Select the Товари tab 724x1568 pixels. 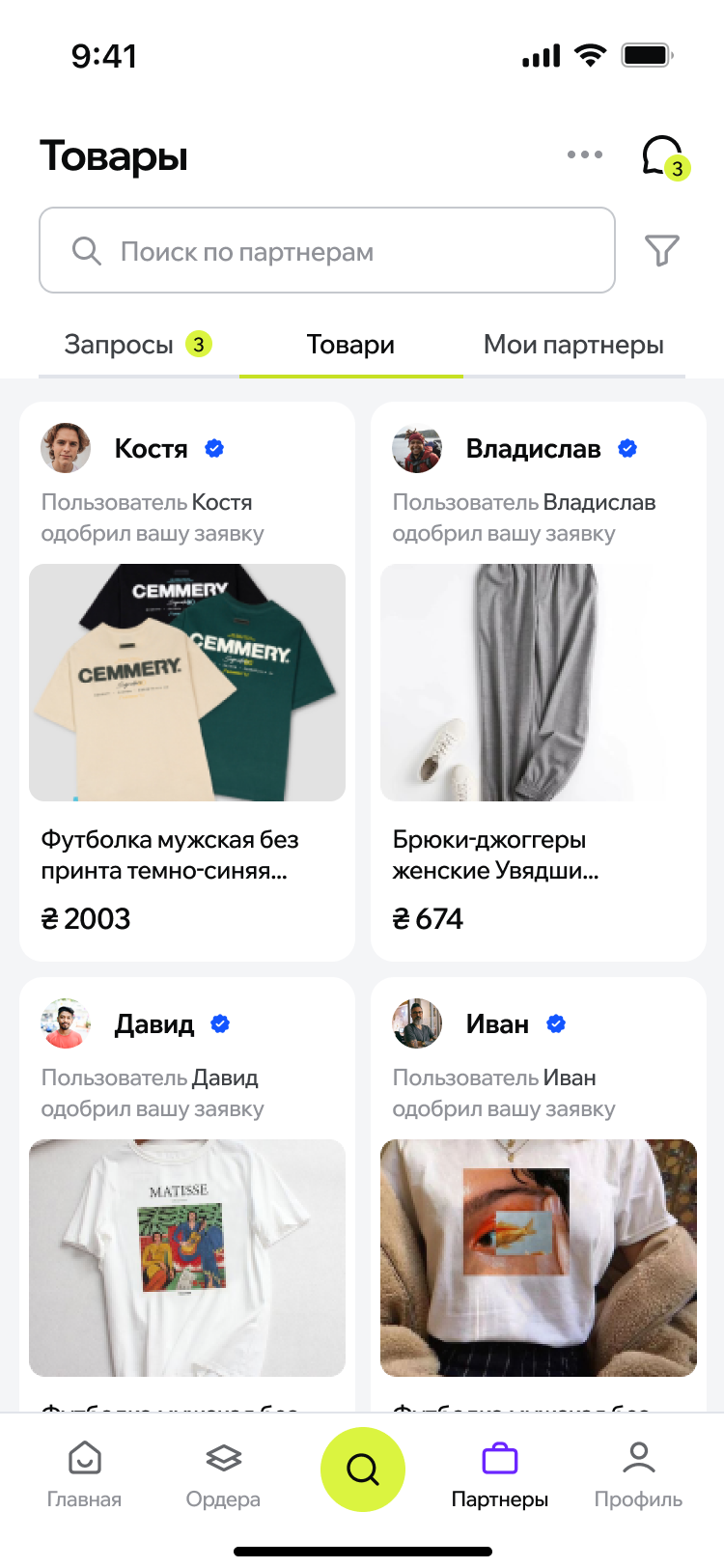coord(350,345)
